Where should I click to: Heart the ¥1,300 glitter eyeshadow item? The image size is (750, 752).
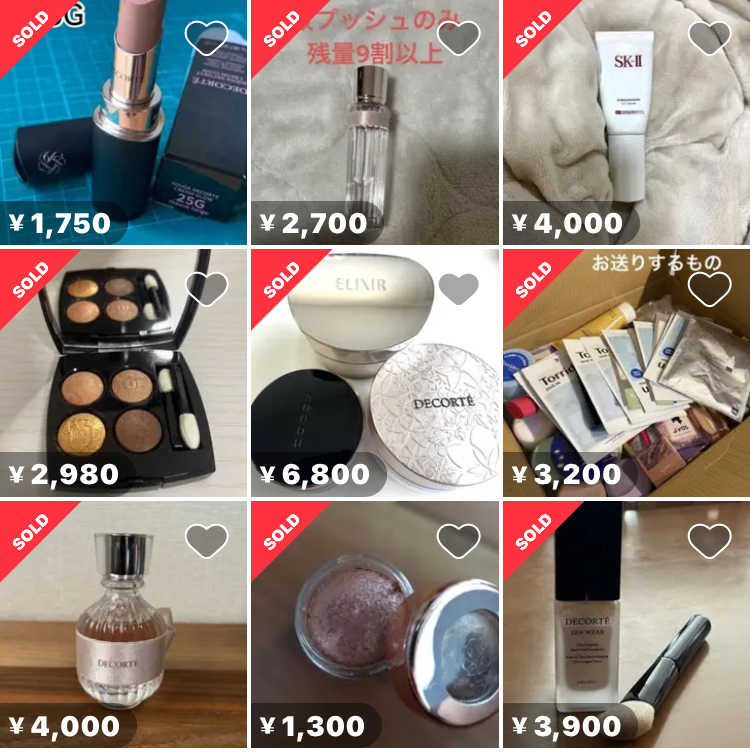tap(459, 541)
